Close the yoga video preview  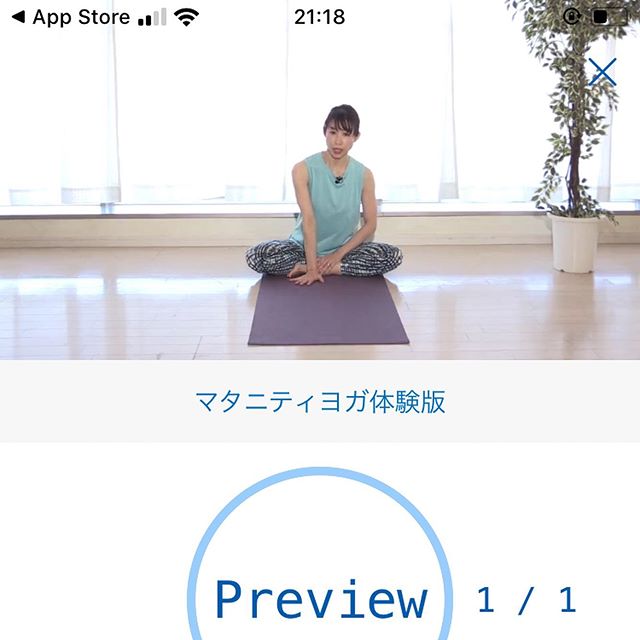tap(602, 72)
